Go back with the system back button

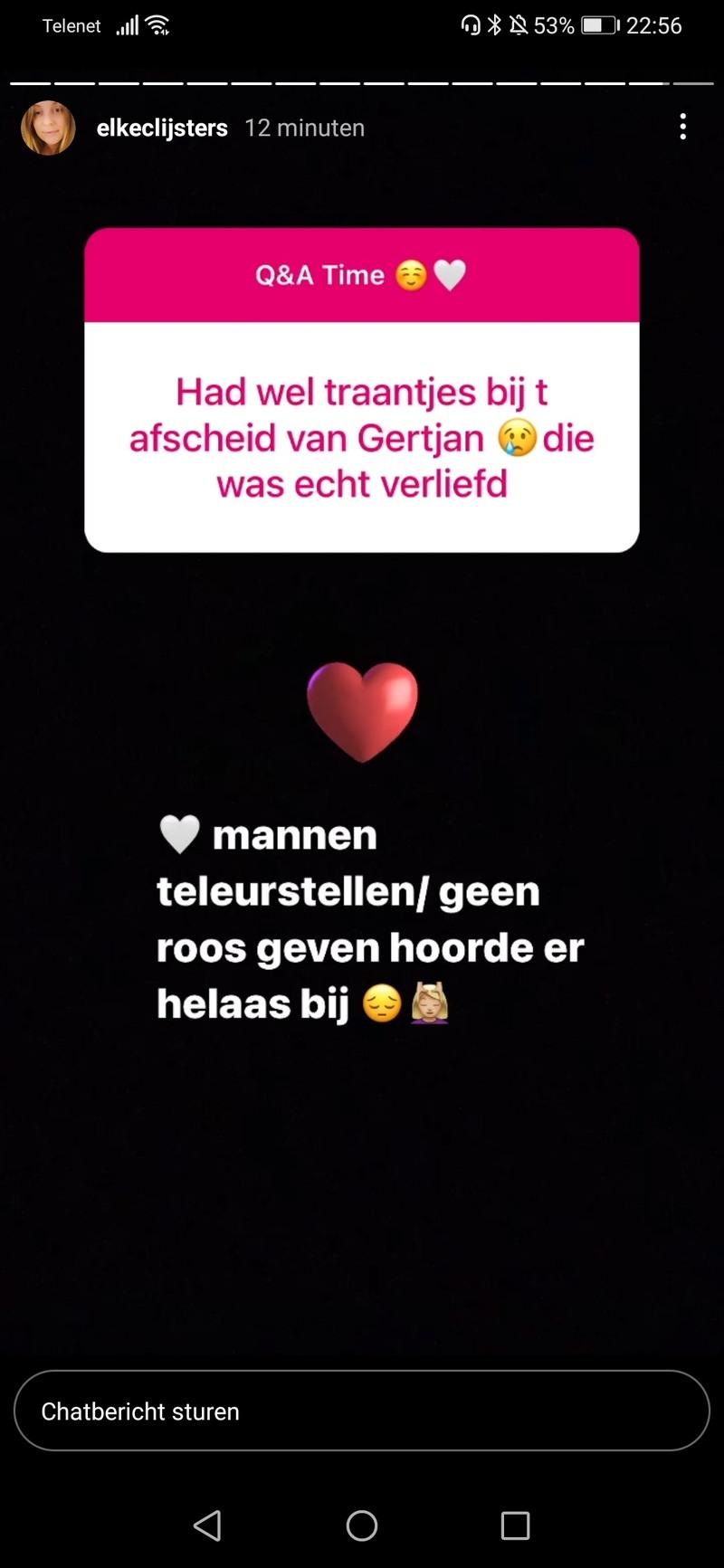click(207, 1525)
